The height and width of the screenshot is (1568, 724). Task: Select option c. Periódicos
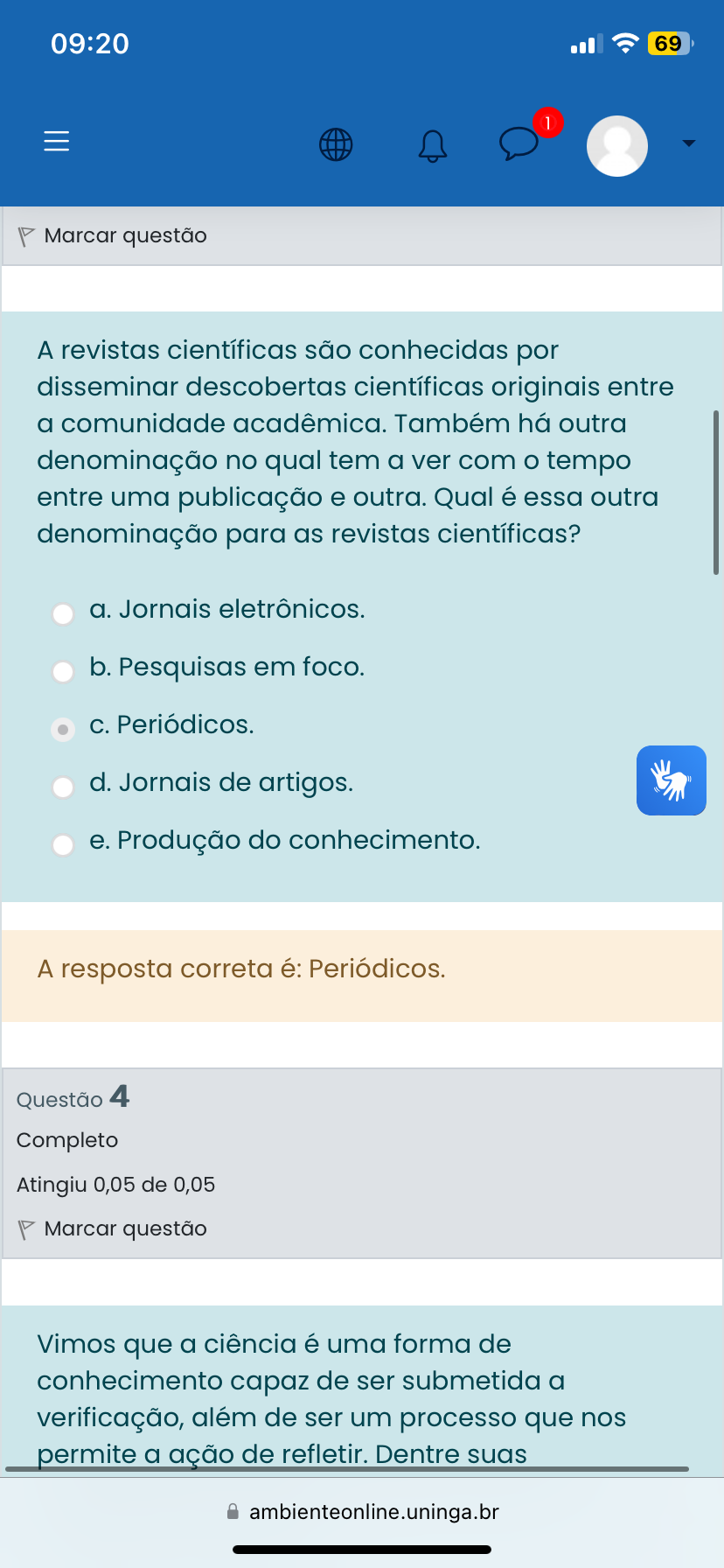(x=63, y=730)
